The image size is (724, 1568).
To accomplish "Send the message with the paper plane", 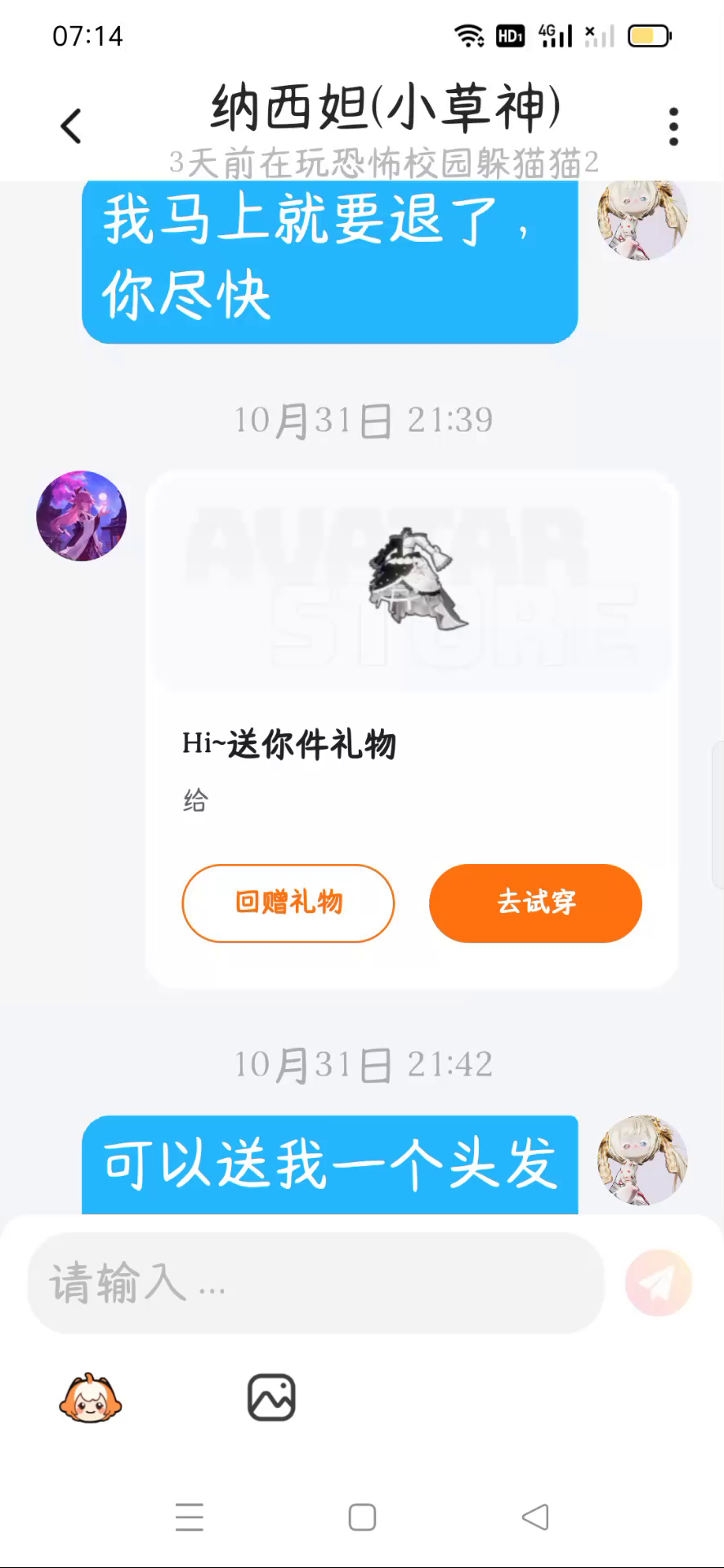I will point(658,1283).
